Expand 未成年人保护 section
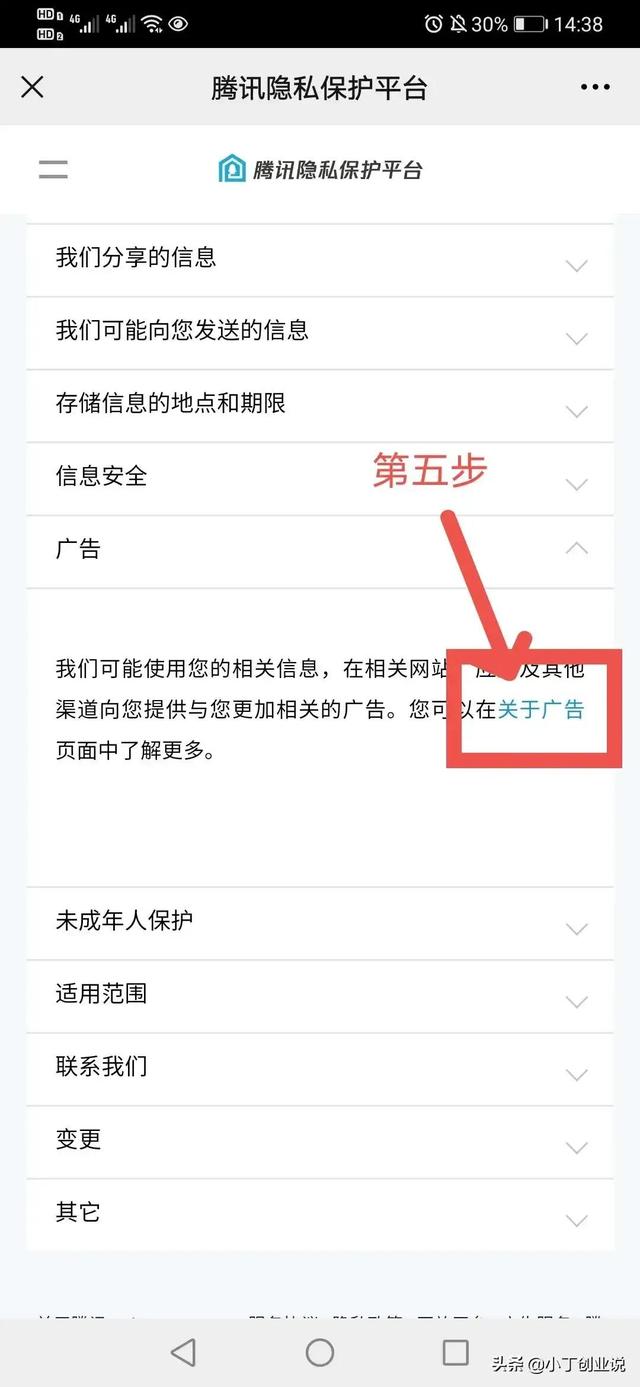This screenshot has width=640, height=1387. [x=320, y=922]
